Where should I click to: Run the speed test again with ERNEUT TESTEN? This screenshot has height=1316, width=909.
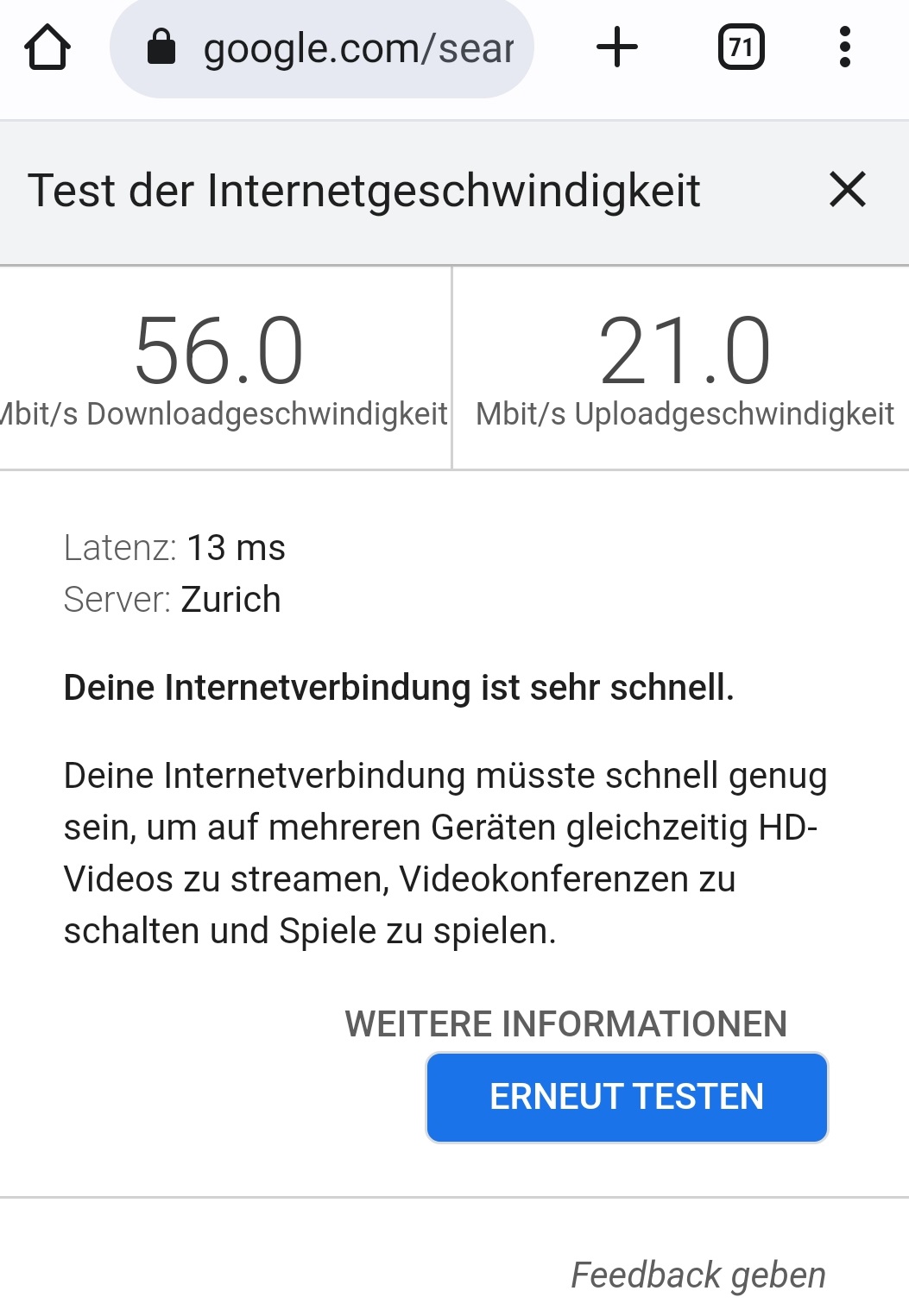pos(627,1097)
